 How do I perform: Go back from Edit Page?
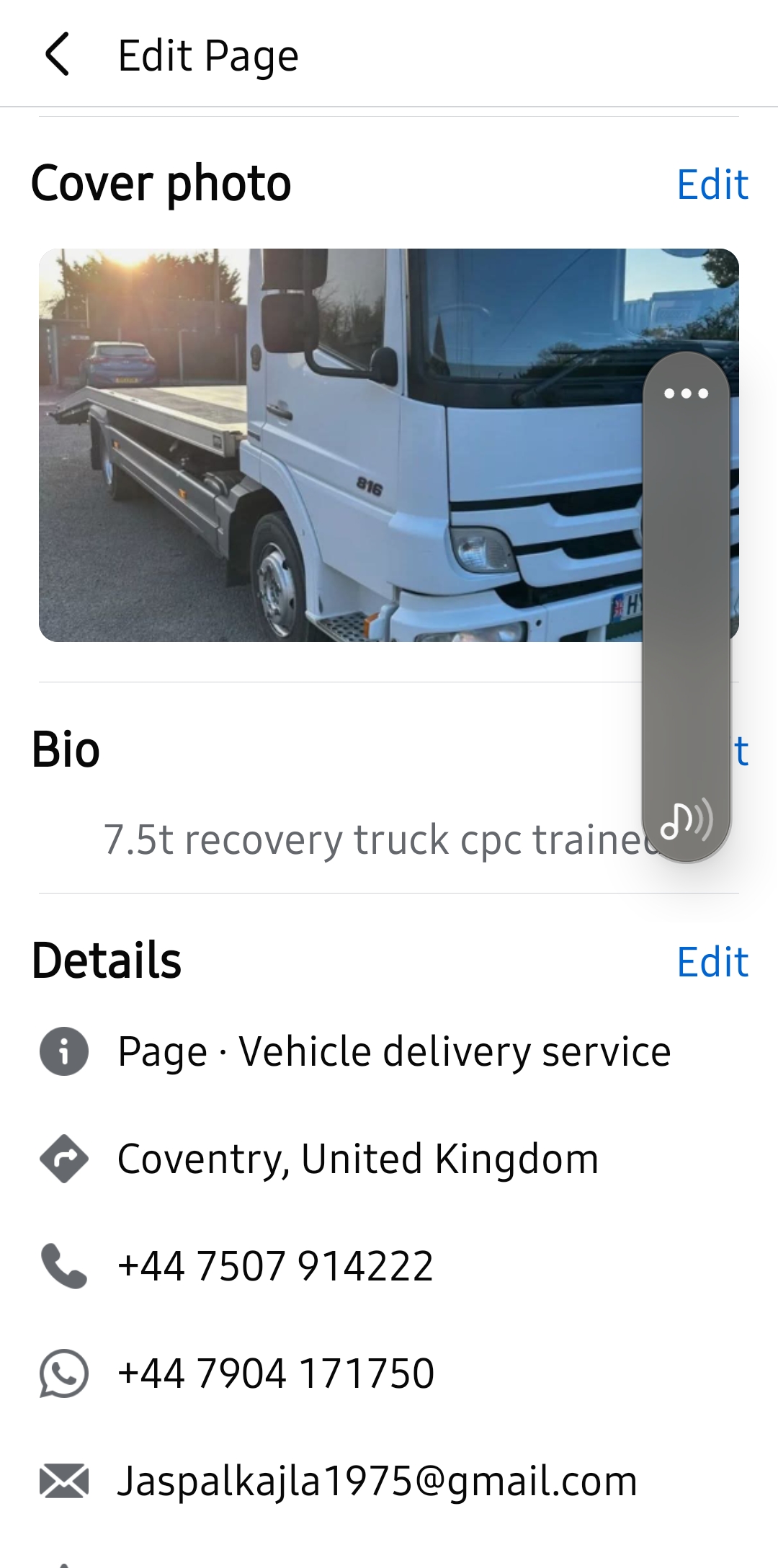58,55
